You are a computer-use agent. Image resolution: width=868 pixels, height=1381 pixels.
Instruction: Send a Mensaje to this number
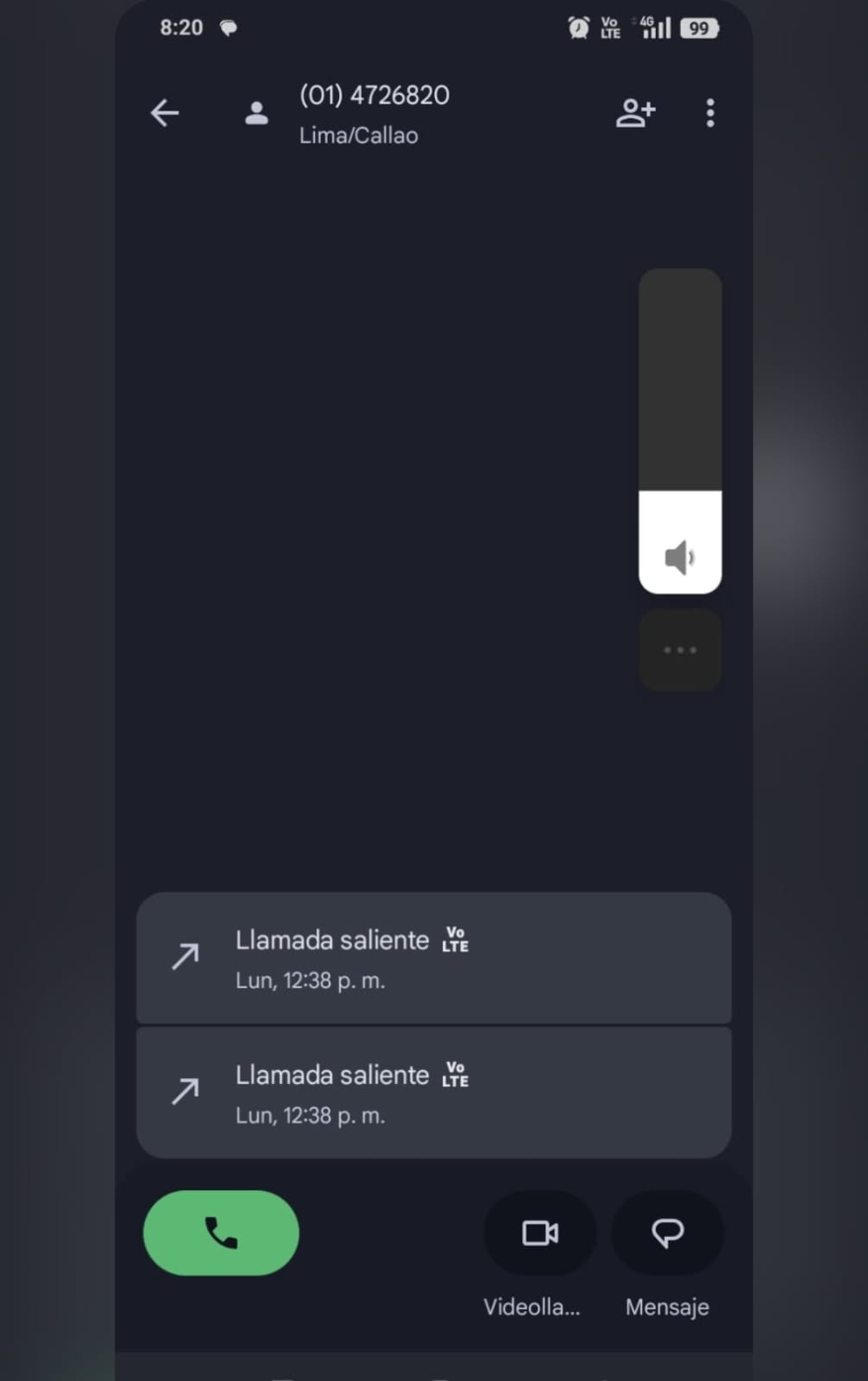pyautogui.click(x=667, y=1233)
